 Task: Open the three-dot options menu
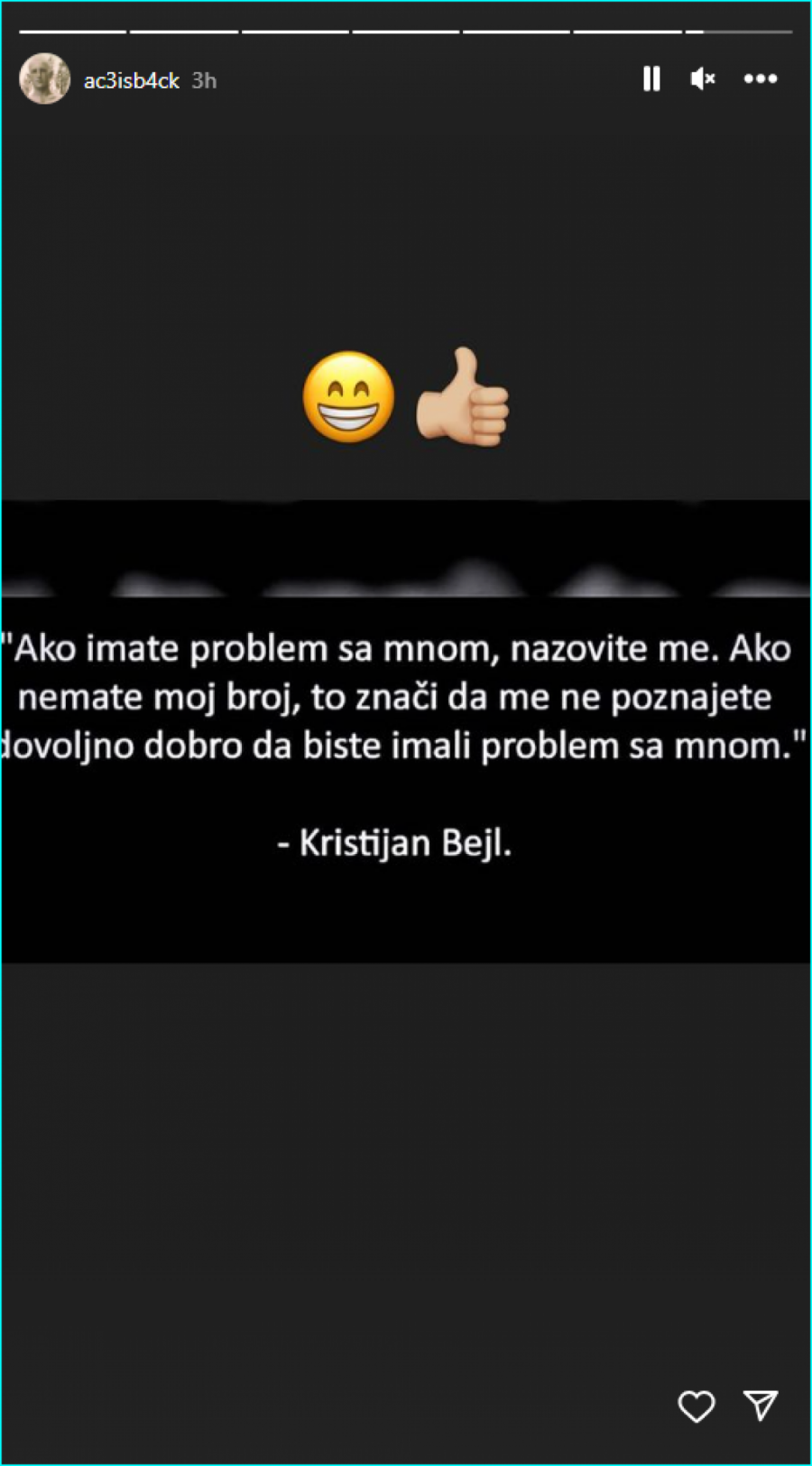(x=761, y=79)
